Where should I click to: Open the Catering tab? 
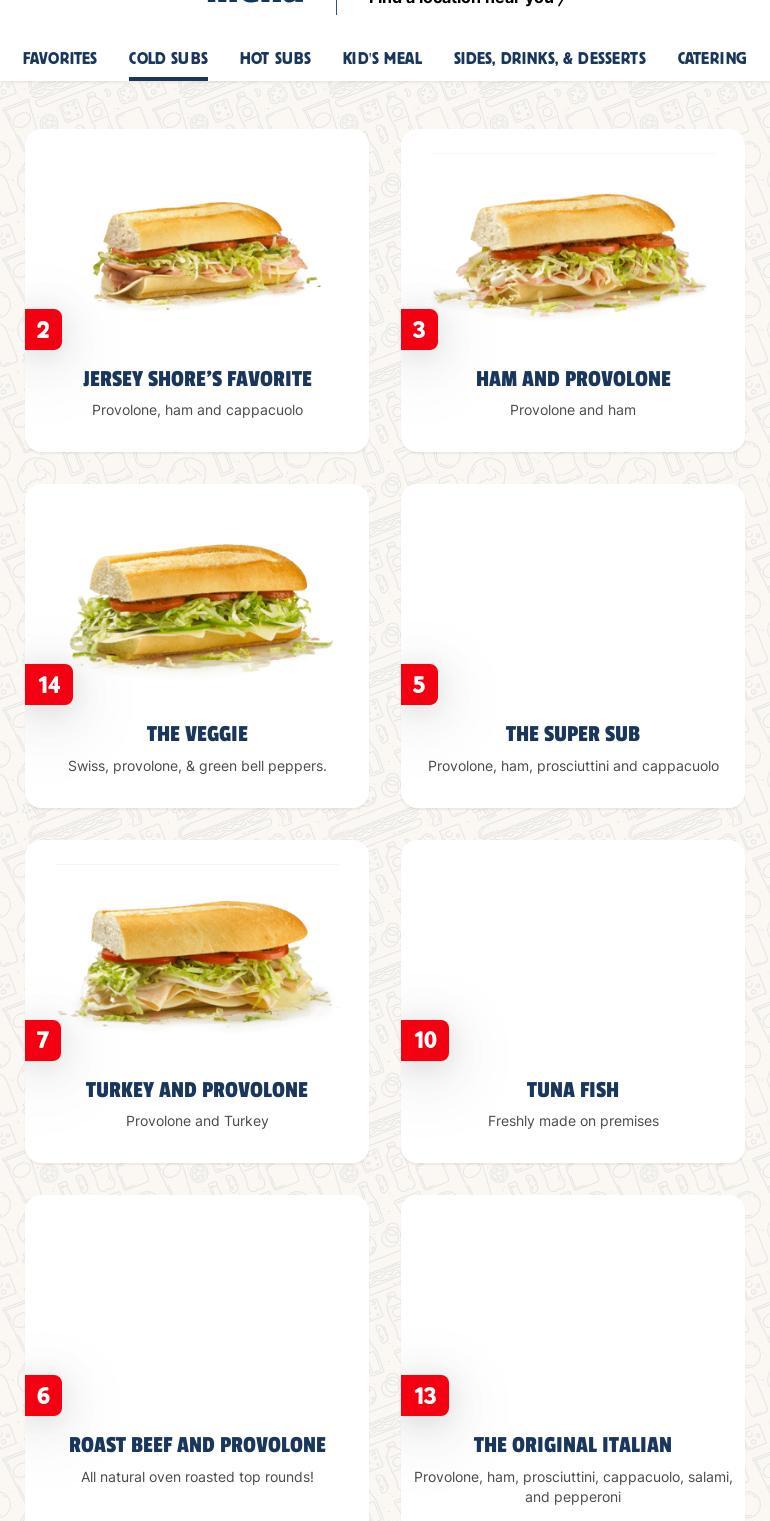click(711, 58)
